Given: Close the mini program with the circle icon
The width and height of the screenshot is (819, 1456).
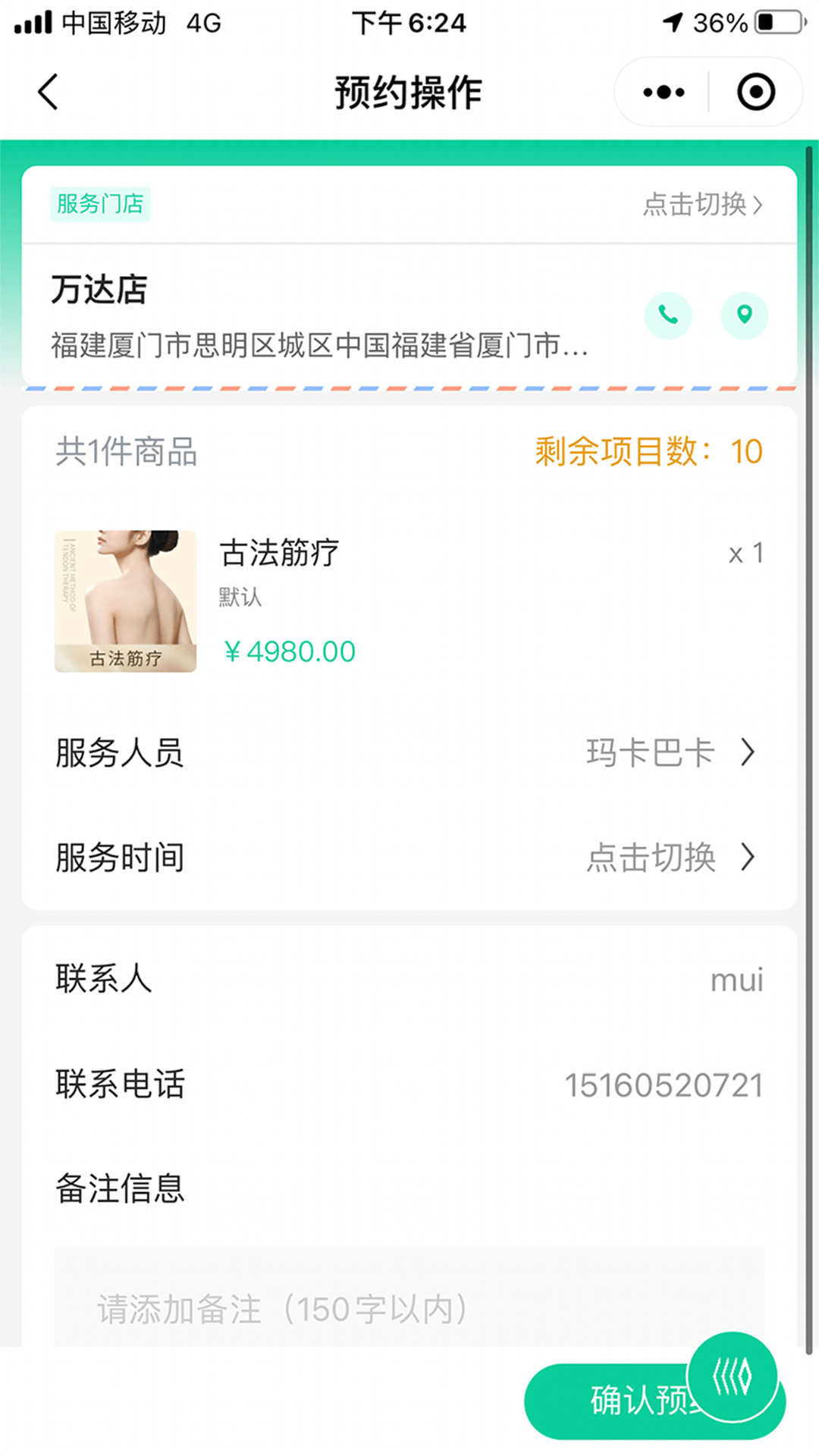Looking at the screenshot, I should click(756, 93).
